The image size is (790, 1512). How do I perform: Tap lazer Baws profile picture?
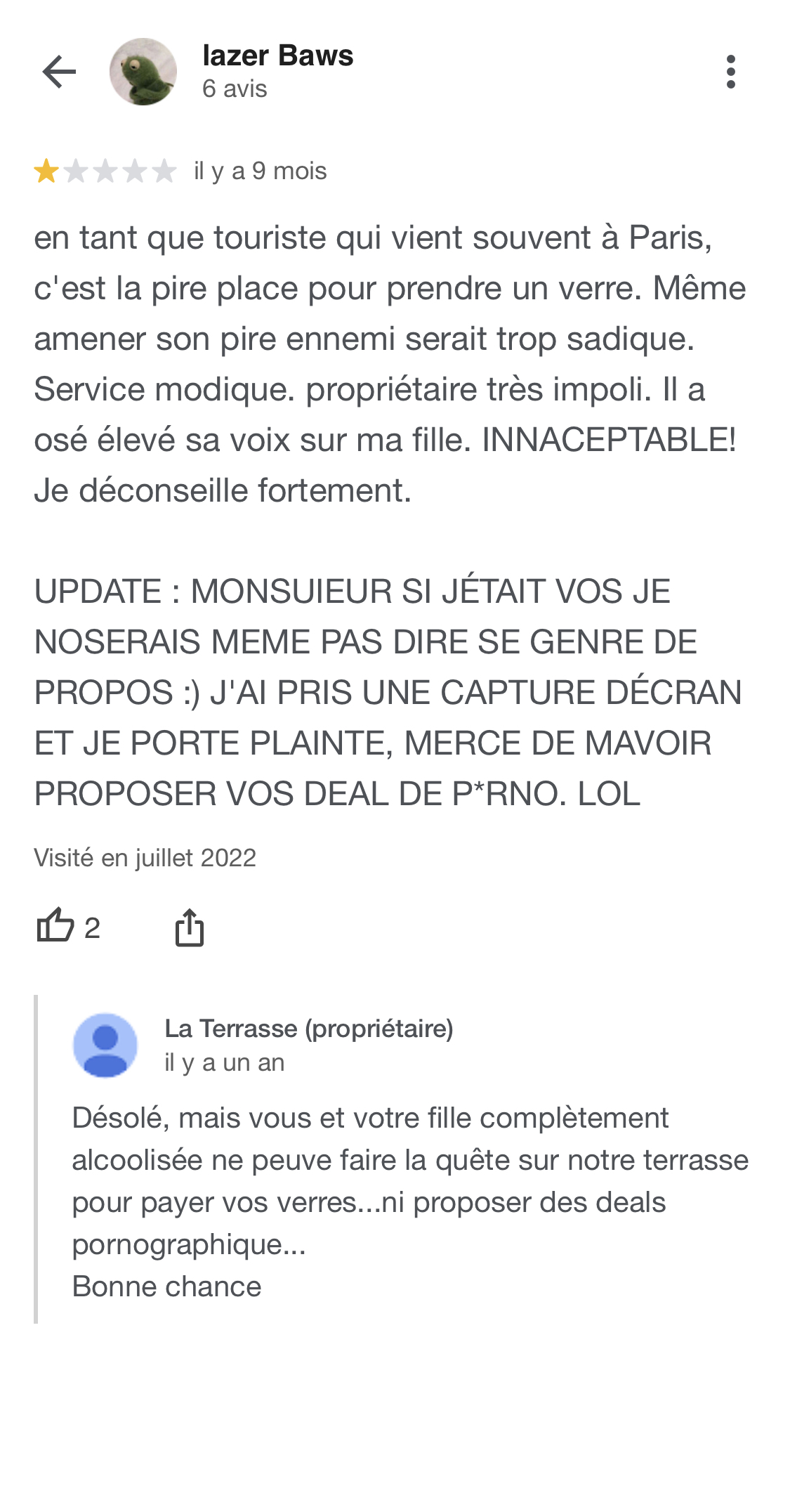click(143, 72)
